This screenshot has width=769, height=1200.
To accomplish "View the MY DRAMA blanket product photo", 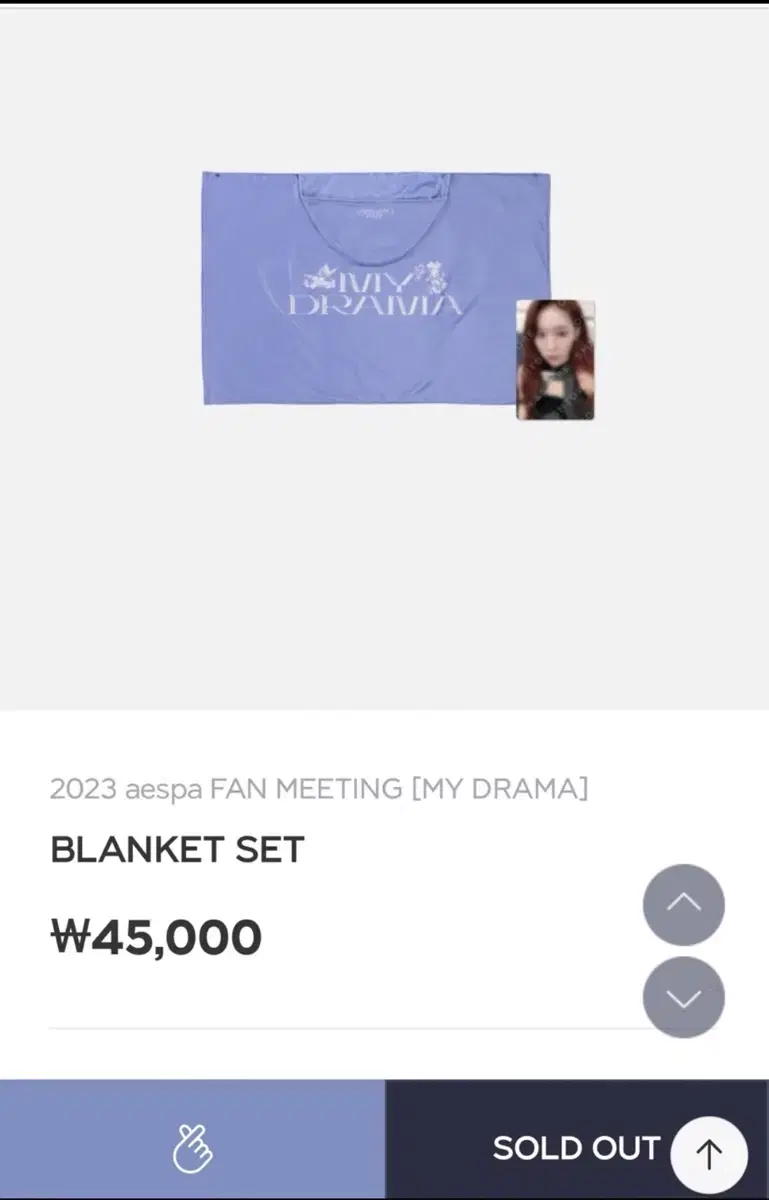I will pyautogui.click(x=375, y=288).
